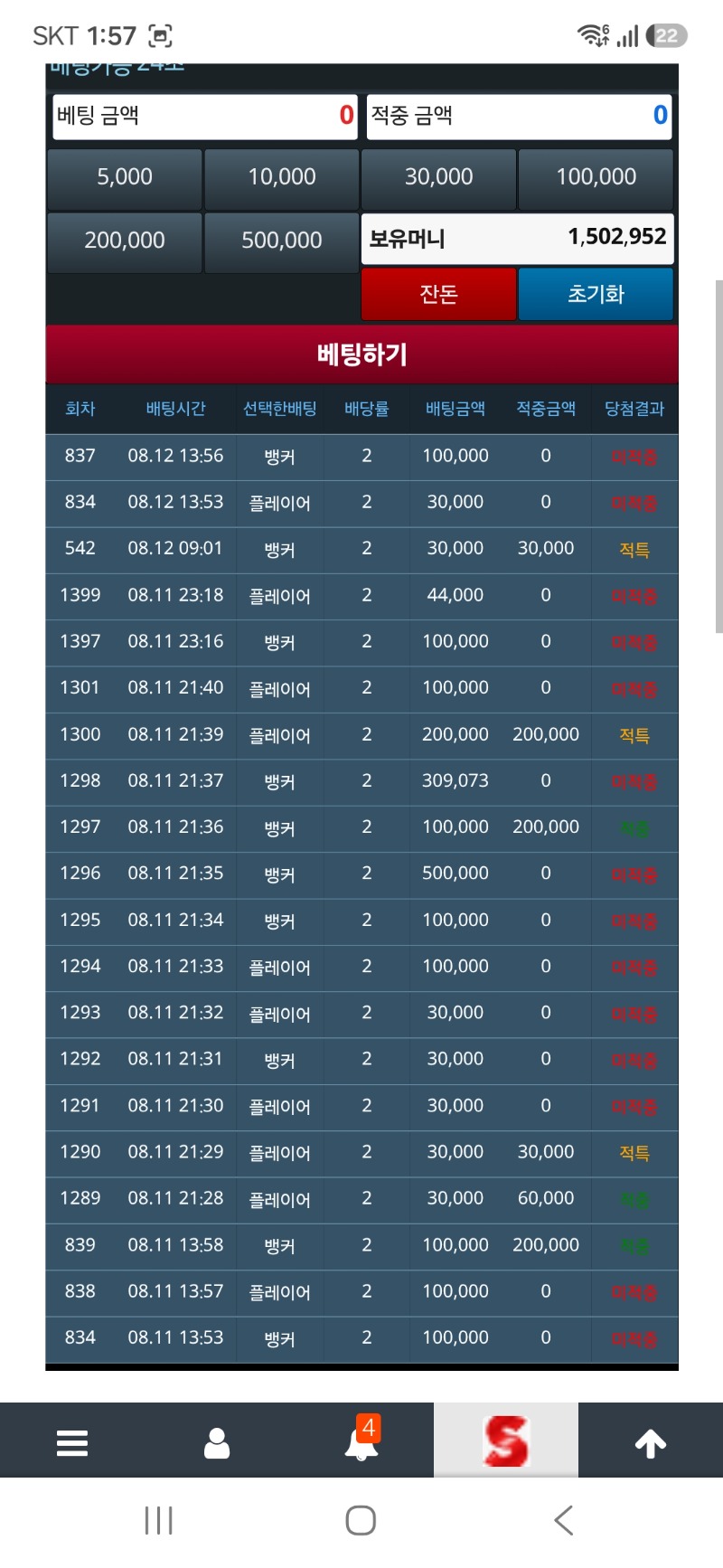Open the user profile icon

[x=217, y=1442]
